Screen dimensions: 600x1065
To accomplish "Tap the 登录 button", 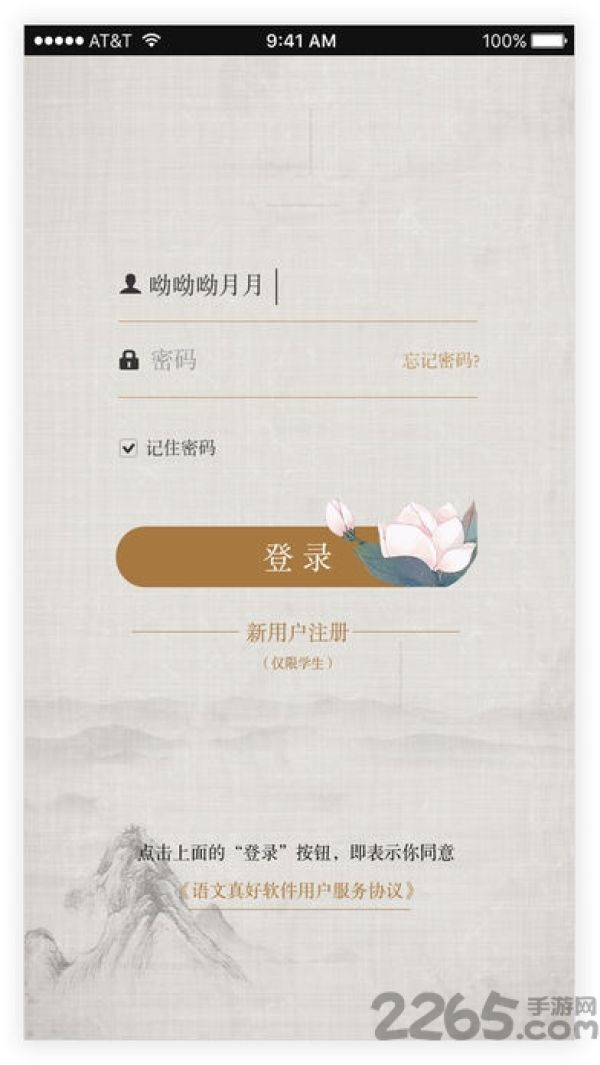I will (297, 556).
